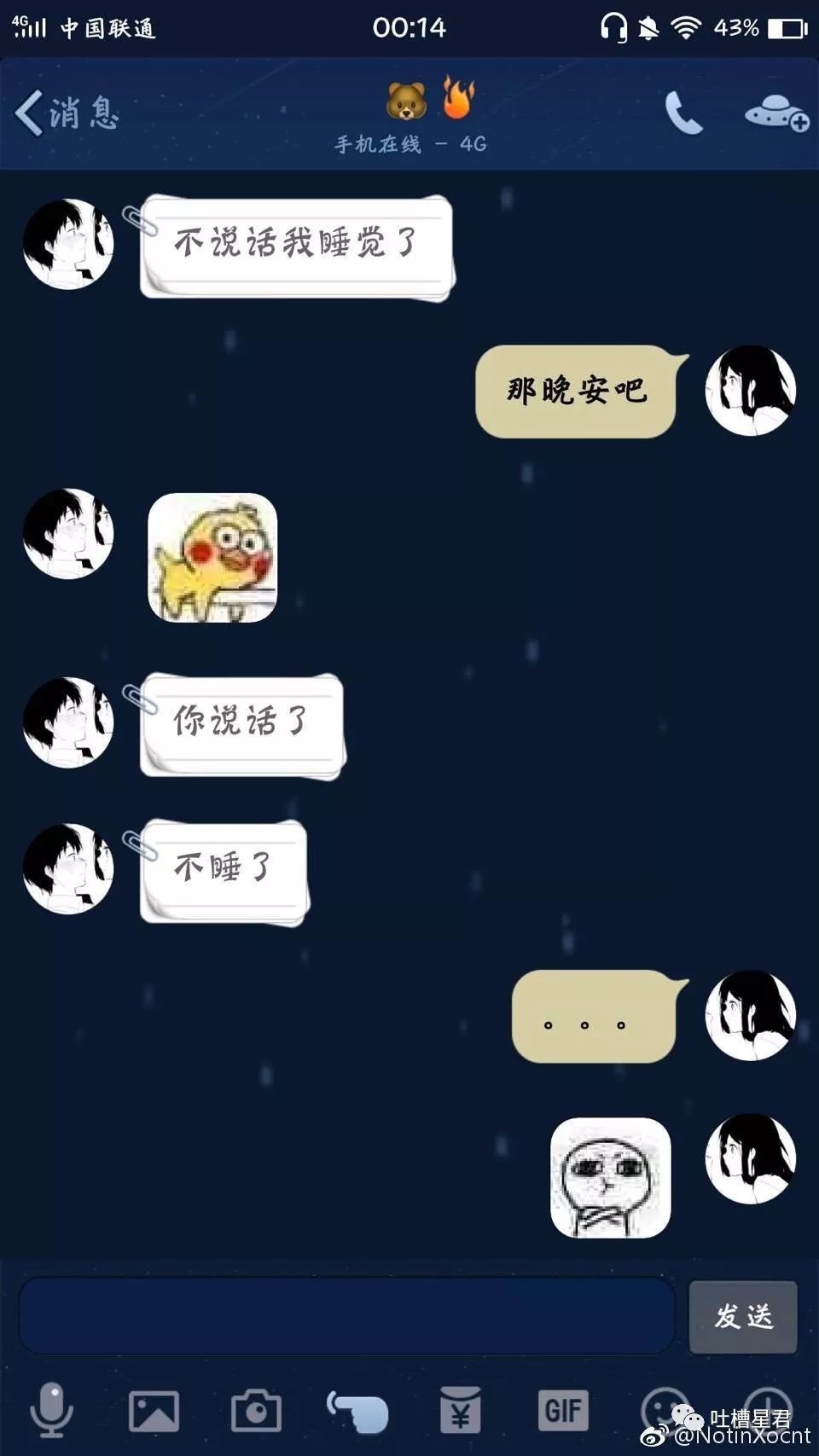Open the red packet option
The image size is (819, 1456).
(x=461, y=1411)
